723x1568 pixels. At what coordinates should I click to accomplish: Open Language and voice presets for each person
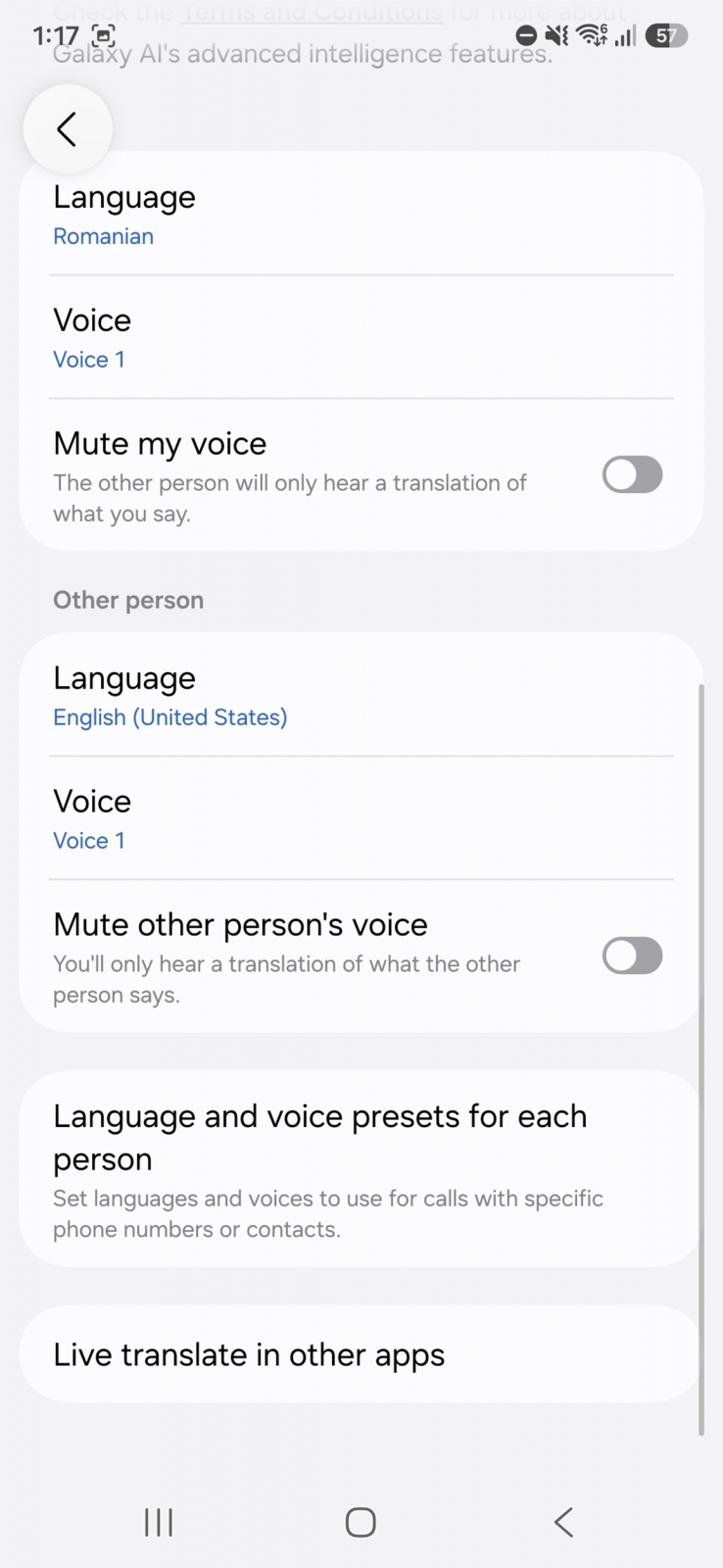[x=361, y=1169]
